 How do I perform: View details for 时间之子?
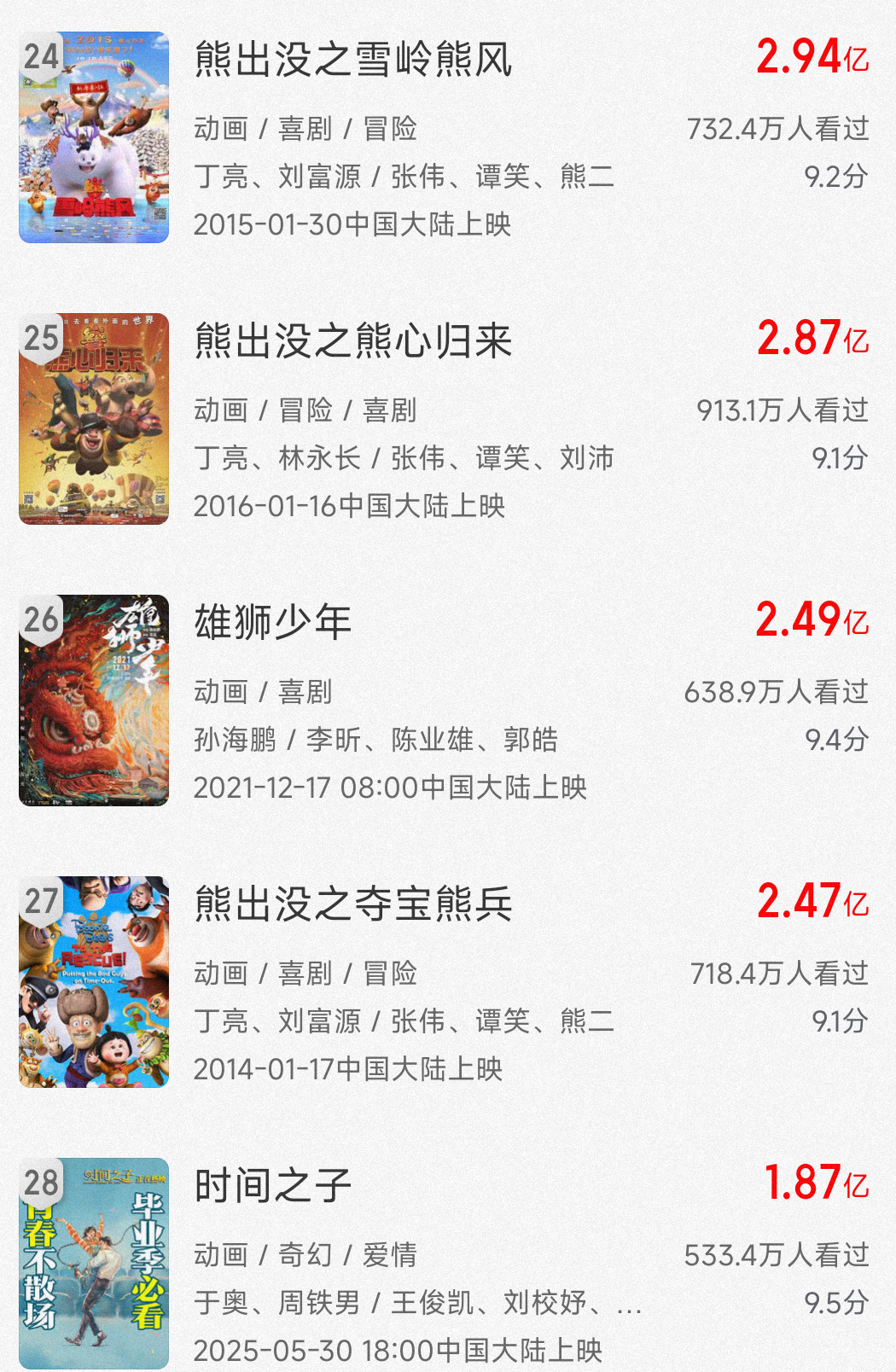pos(273,1186)
